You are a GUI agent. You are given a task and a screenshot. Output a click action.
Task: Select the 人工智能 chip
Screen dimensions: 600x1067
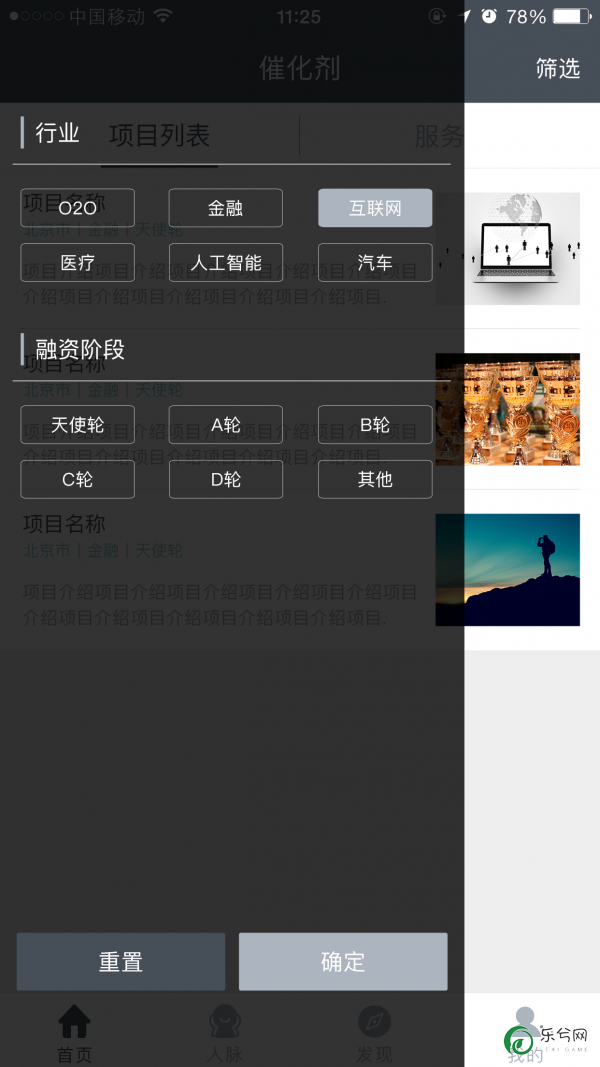pos(225,262)
